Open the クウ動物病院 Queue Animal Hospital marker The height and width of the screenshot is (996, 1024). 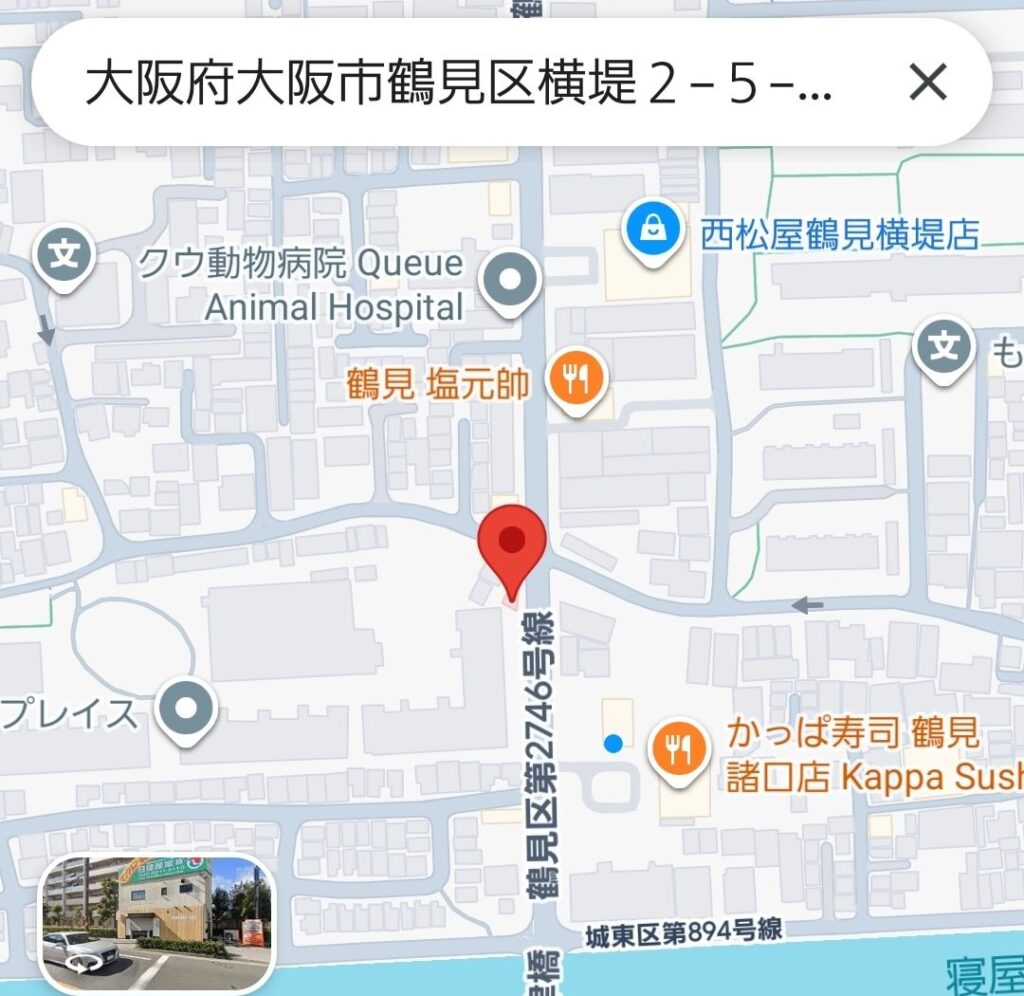(511, 282)
